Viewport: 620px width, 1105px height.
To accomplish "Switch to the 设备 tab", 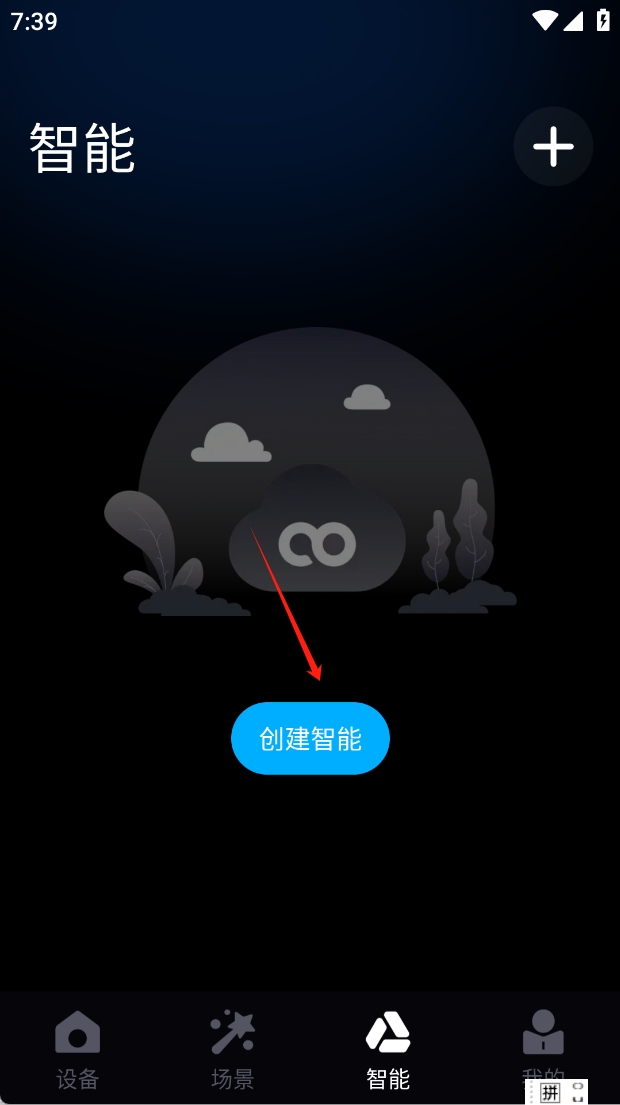I will (77, 1048).
